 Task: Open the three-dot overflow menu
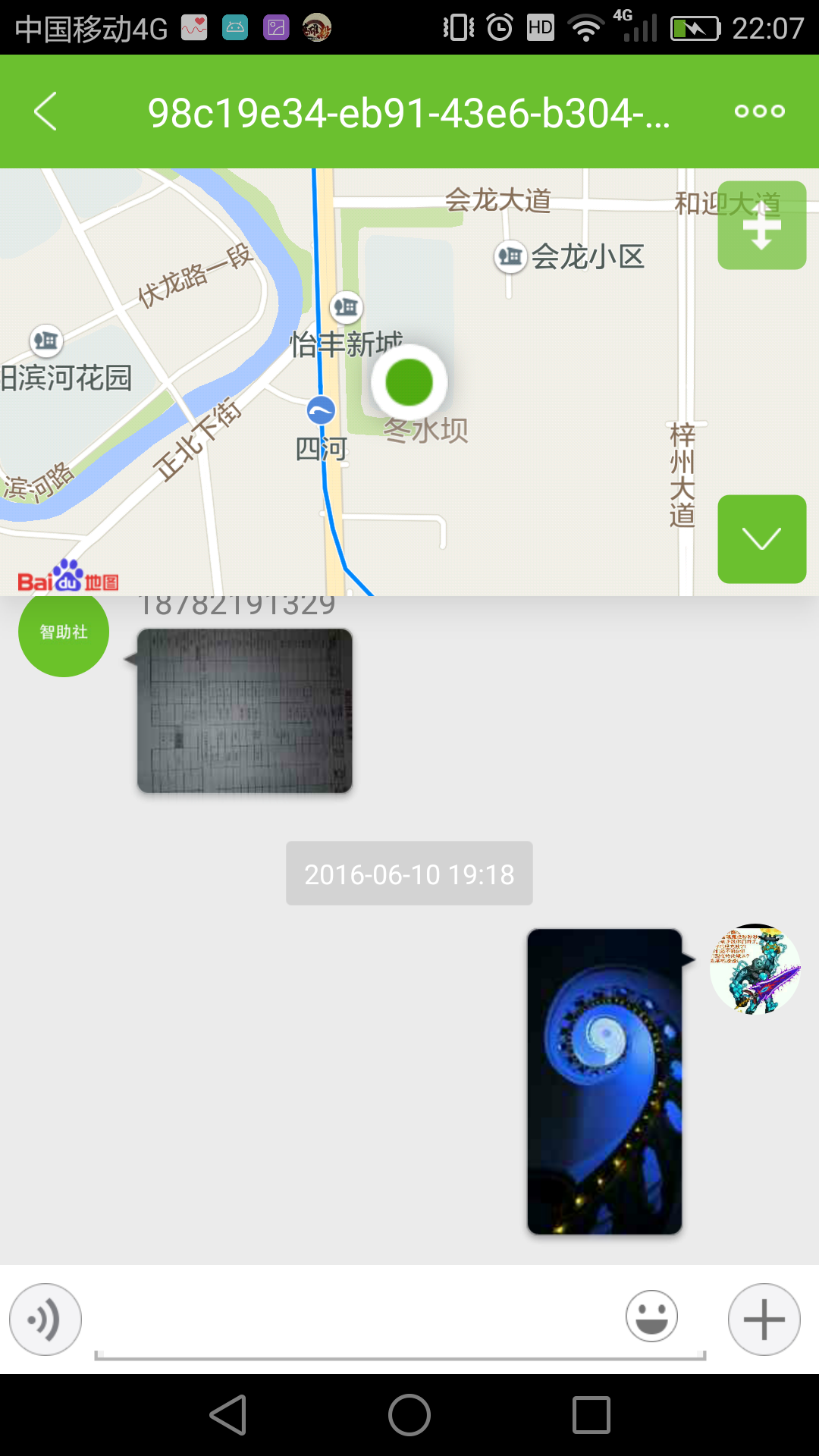759,111
